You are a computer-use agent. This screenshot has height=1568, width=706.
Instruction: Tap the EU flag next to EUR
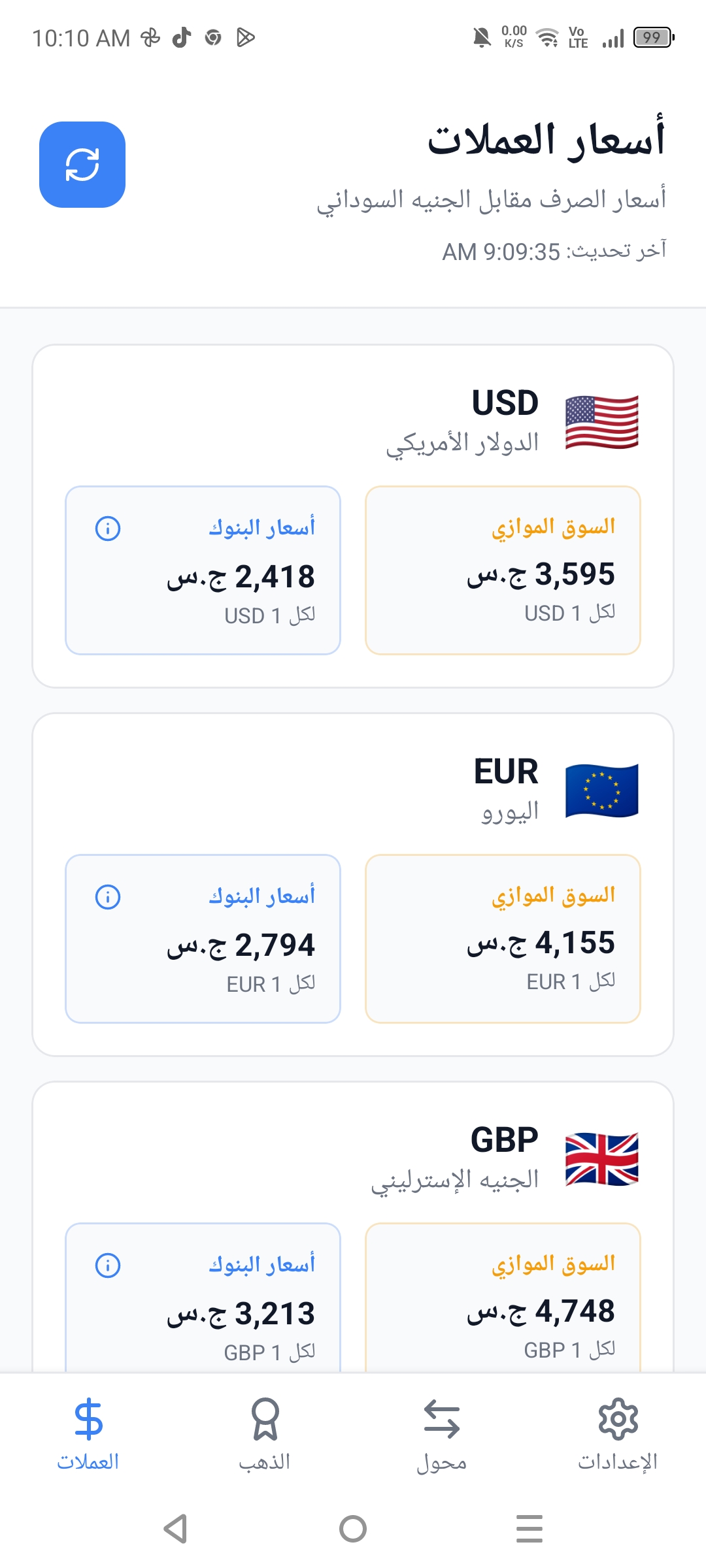coord(601,791)
